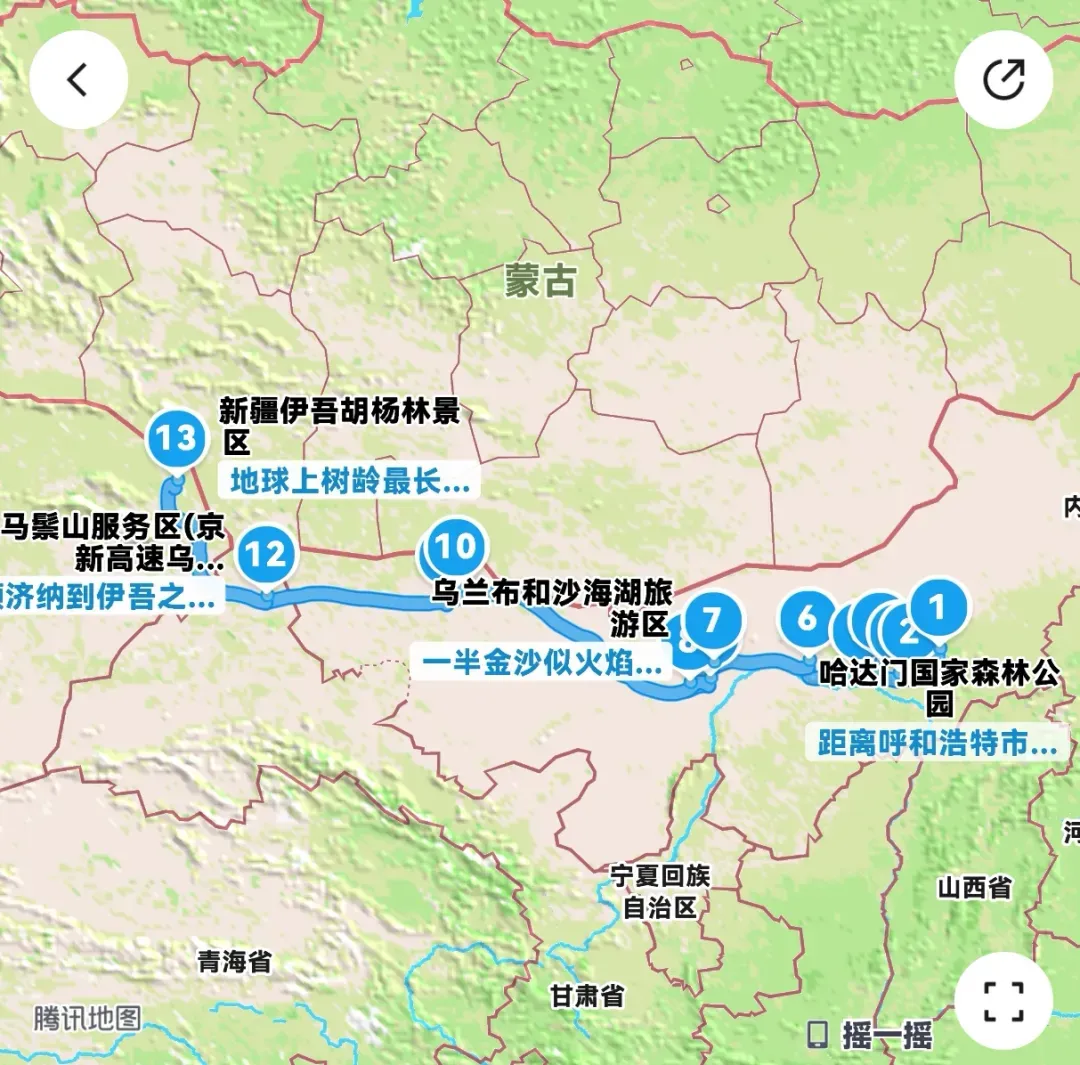Expand the map to fullscreen

point(1004,1000)
